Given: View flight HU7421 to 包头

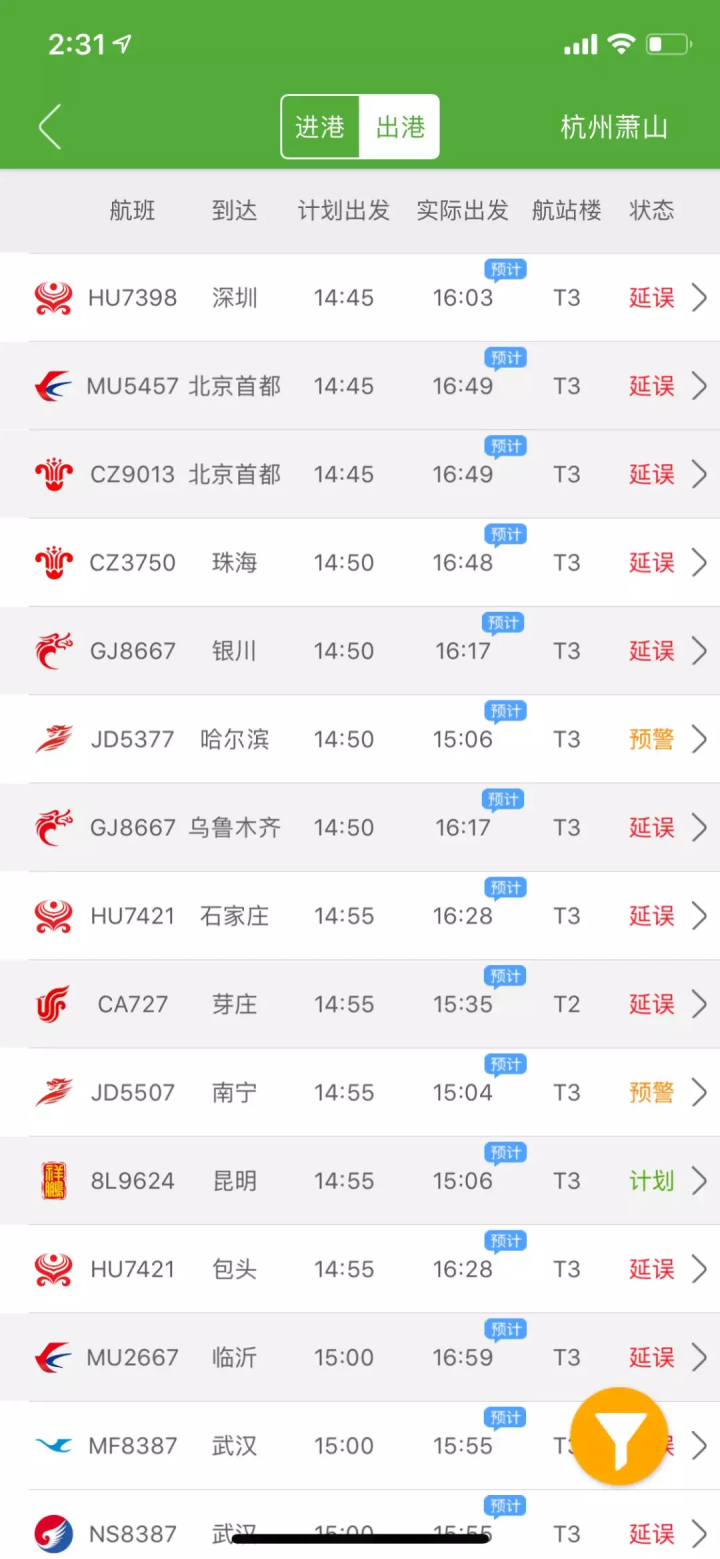Looking at the screenshot, I should coord(360,1269).
